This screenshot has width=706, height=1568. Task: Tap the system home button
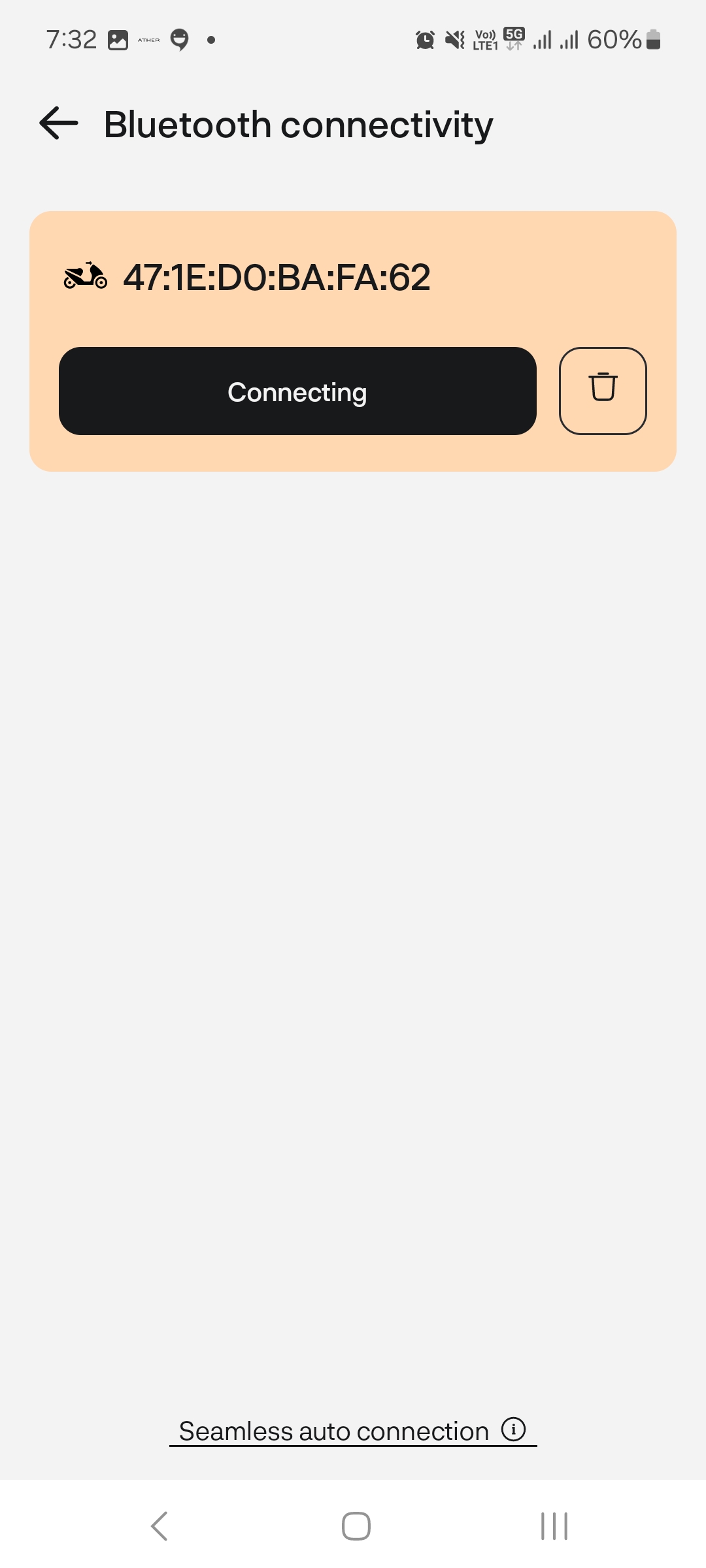tap(356, 1526)
